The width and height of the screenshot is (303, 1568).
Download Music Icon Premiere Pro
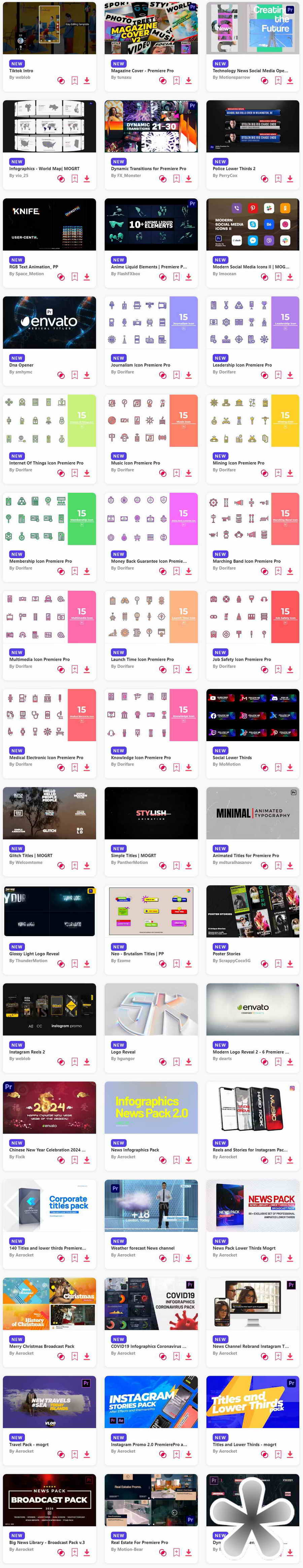coord(189,473)
